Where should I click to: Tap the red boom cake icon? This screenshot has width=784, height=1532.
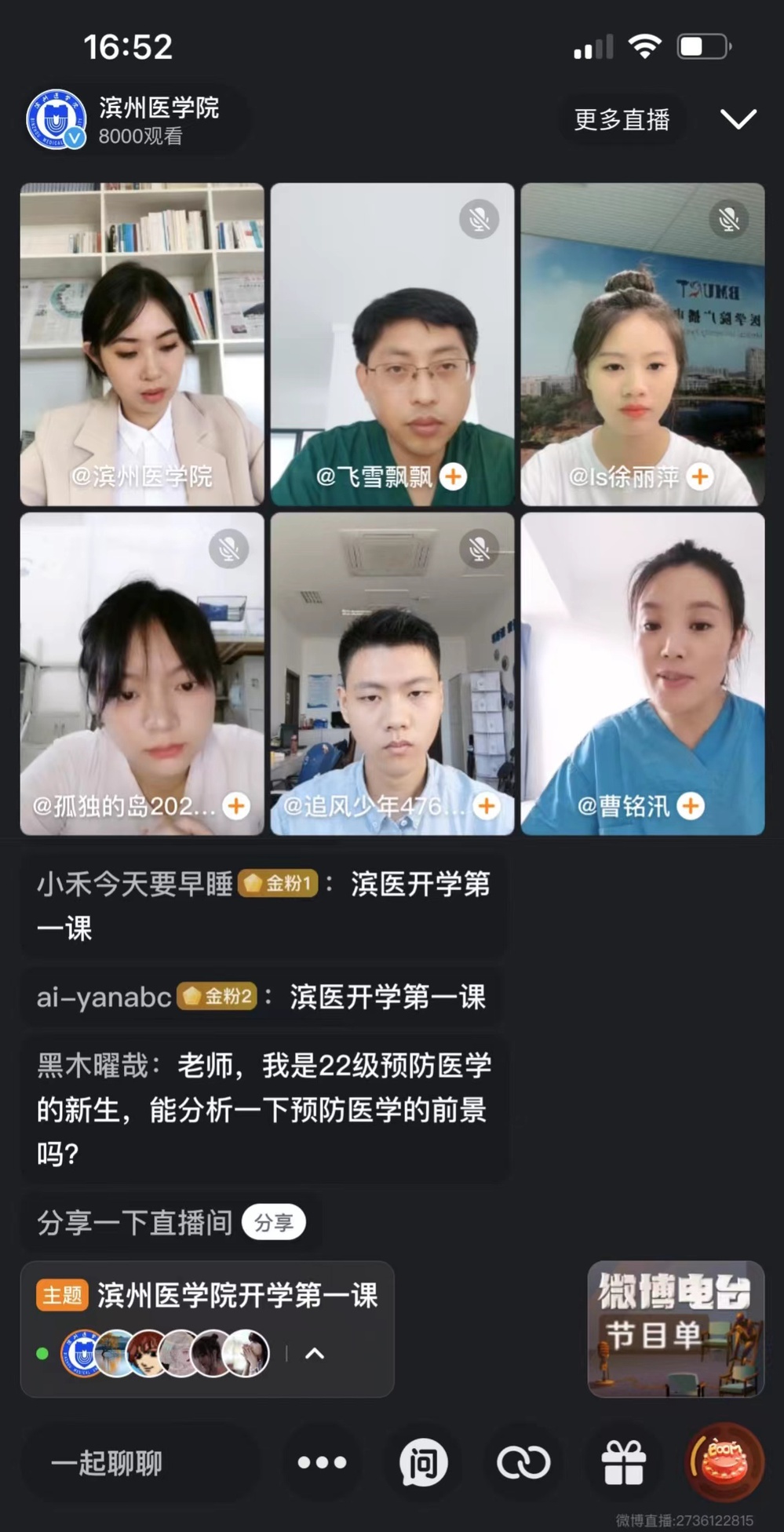[724, 1461]
